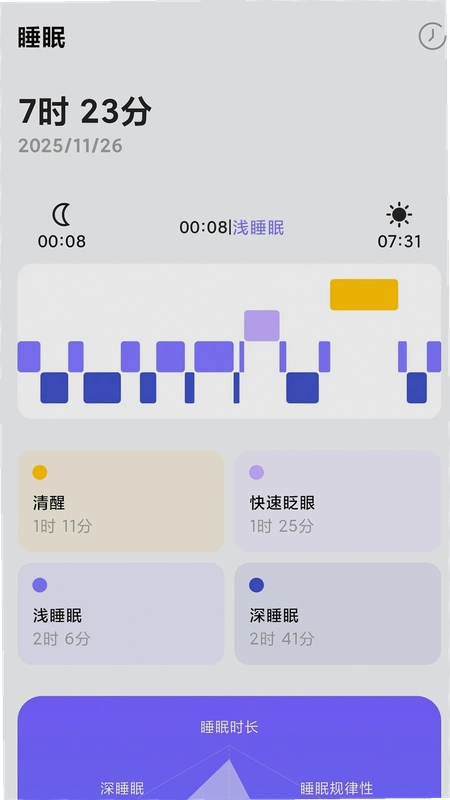
Task: Open the 清醒 awake duration card
Action: tap(121, 501)
